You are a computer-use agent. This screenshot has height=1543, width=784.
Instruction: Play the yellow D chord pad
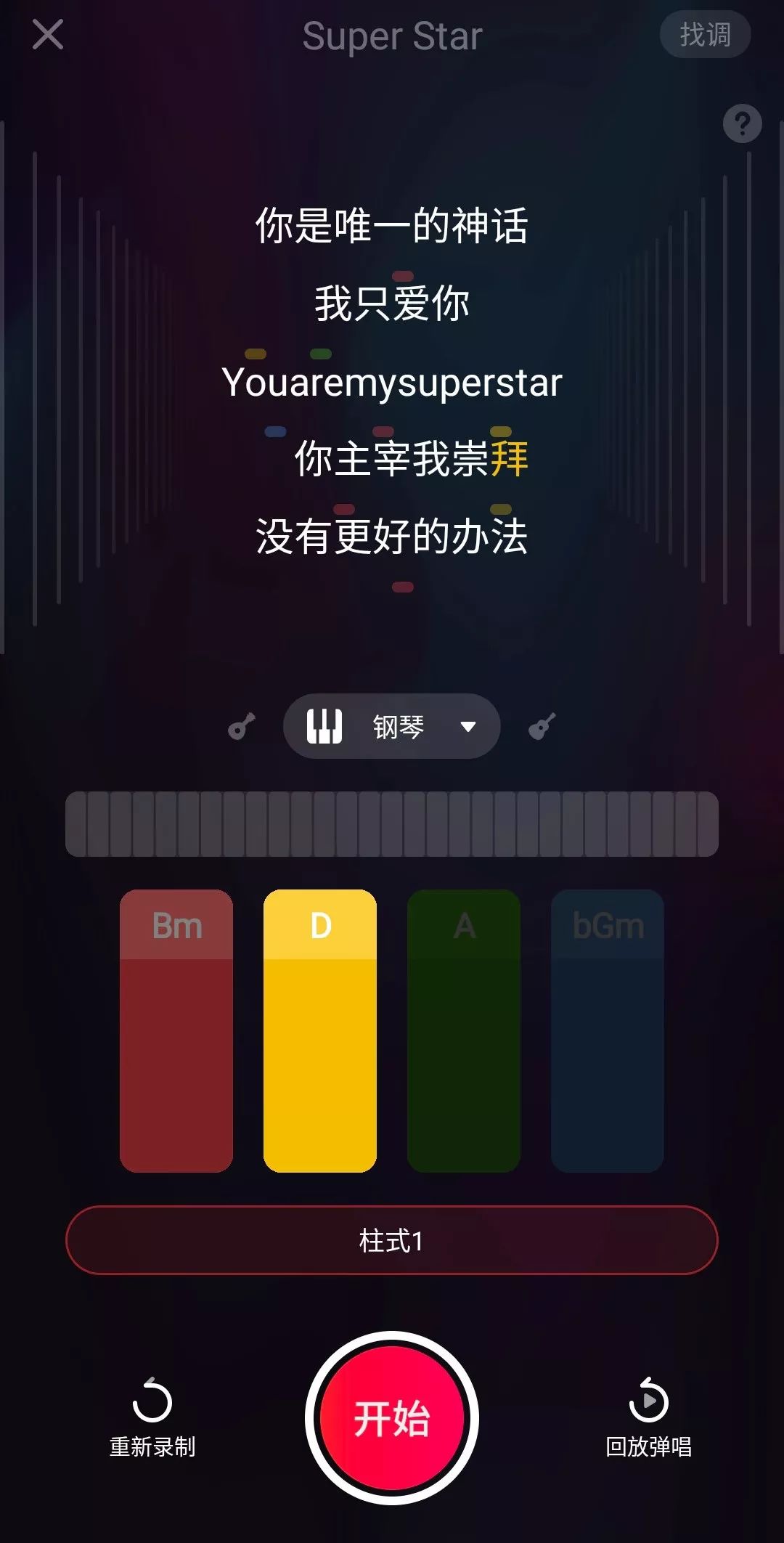coord(320,1031)
